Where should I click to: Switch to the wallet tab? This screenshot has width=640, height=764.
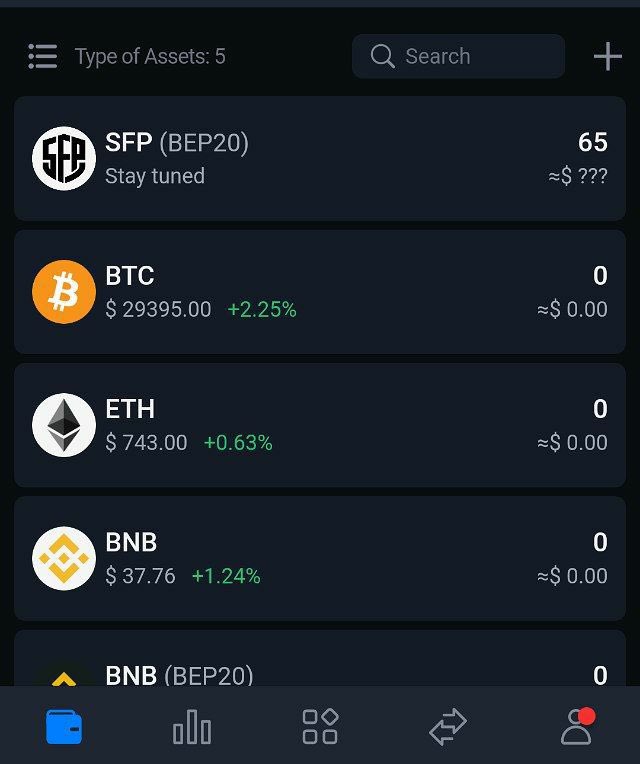pyautogui.click(x=64, y=726)
